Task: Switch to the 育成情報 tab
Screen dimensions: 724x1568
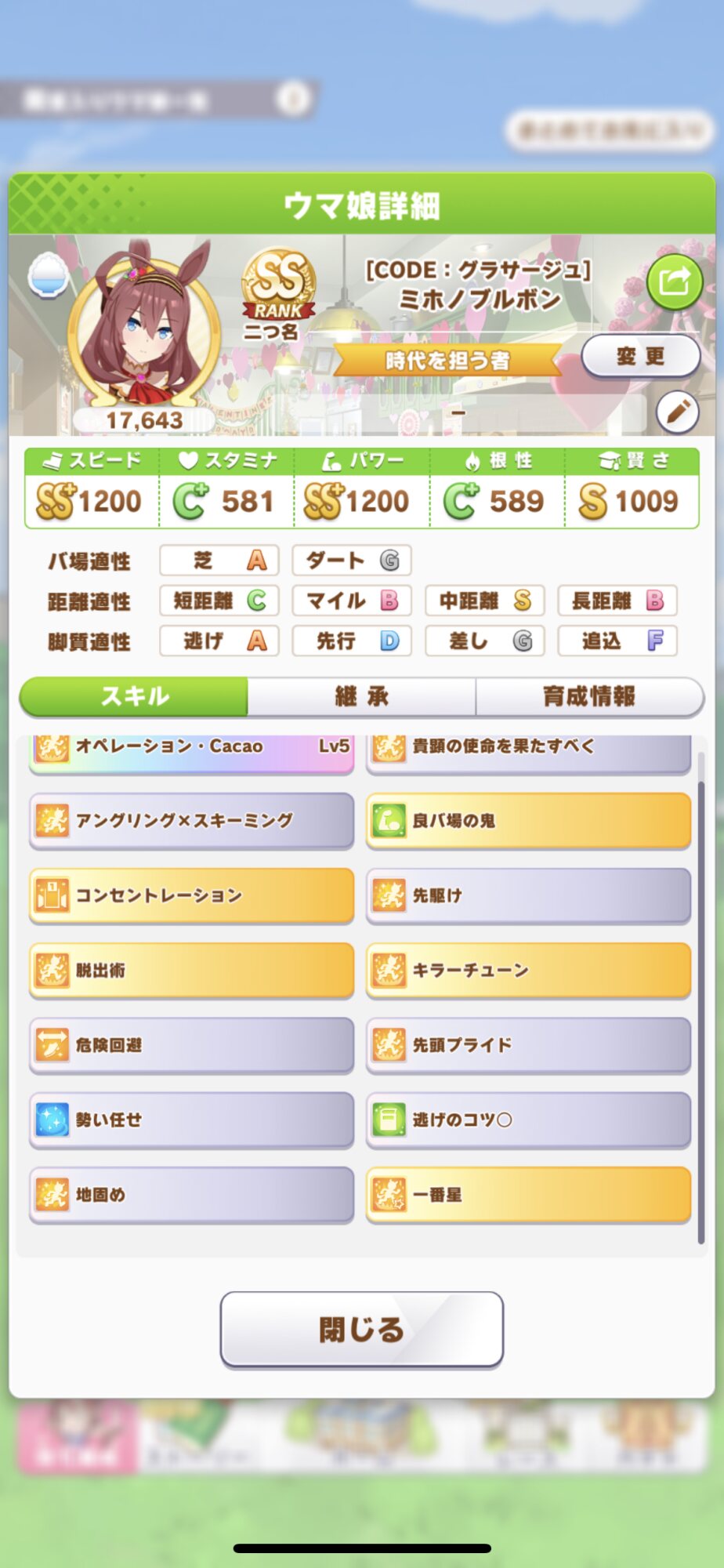Action: click(x=589, y=696)
